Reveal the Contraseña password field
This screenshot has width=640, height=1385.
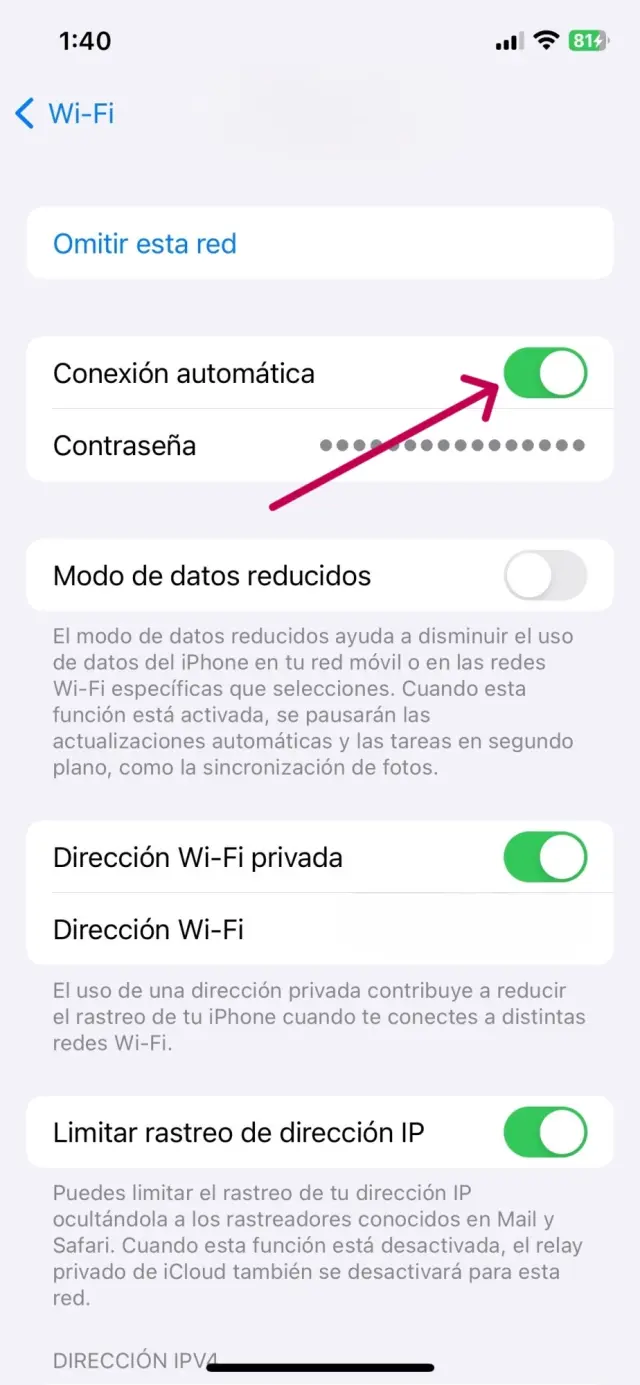(452, 445)
